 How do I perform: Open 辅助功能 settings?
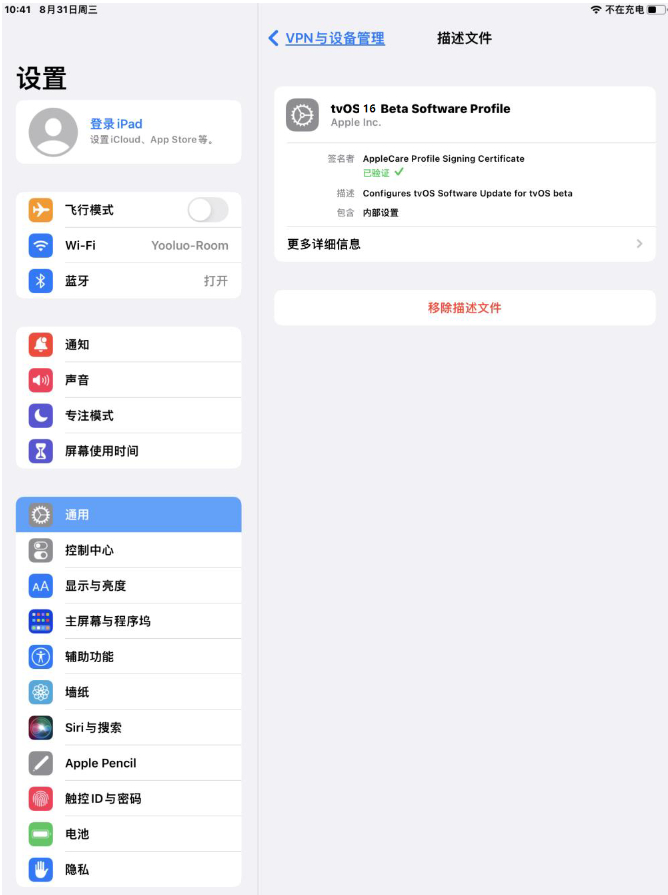click(x=128, y=656)
